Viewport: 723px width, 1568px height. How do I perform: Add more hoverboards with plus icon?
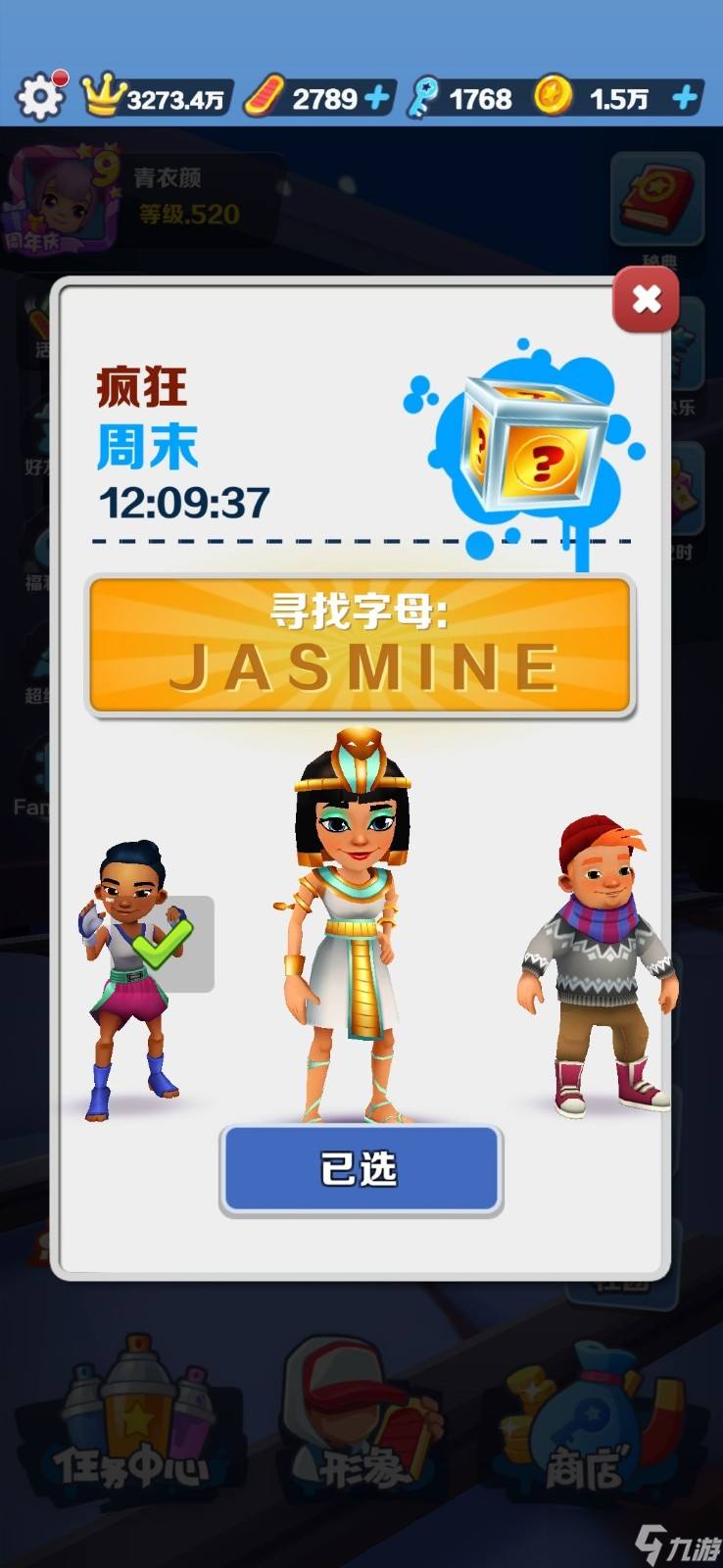pyautogui.click(x=376, y=98)
